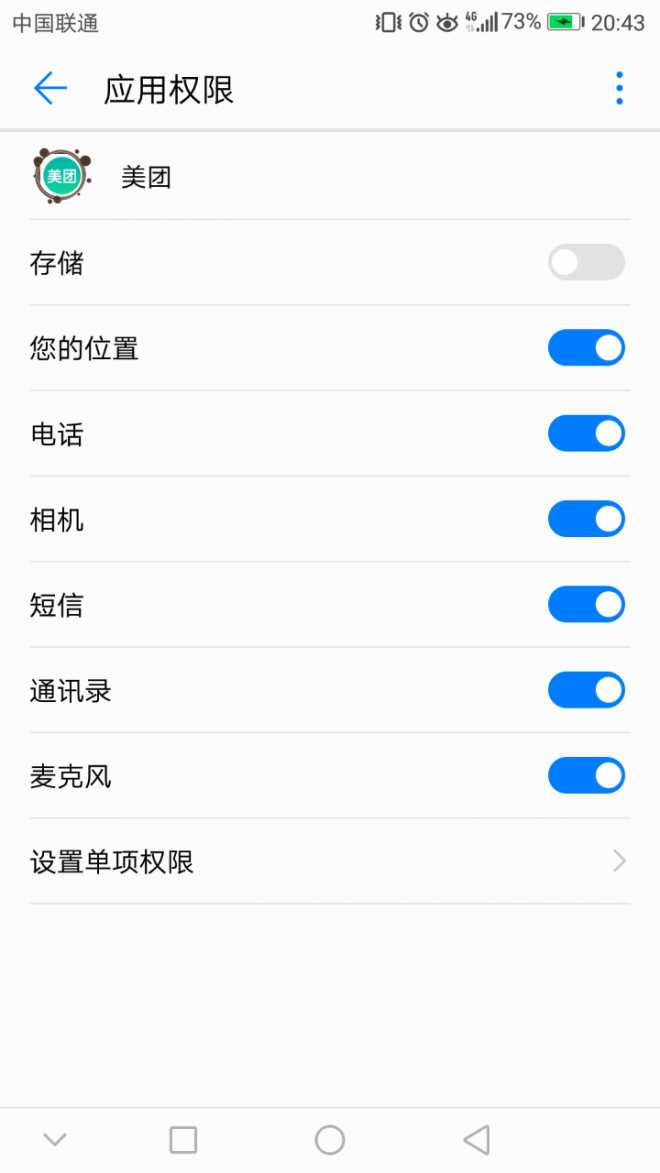The height and width of the screenshot is (1173, 660).
Task: Switch off the 短信 permission
Action: (586, 604)
